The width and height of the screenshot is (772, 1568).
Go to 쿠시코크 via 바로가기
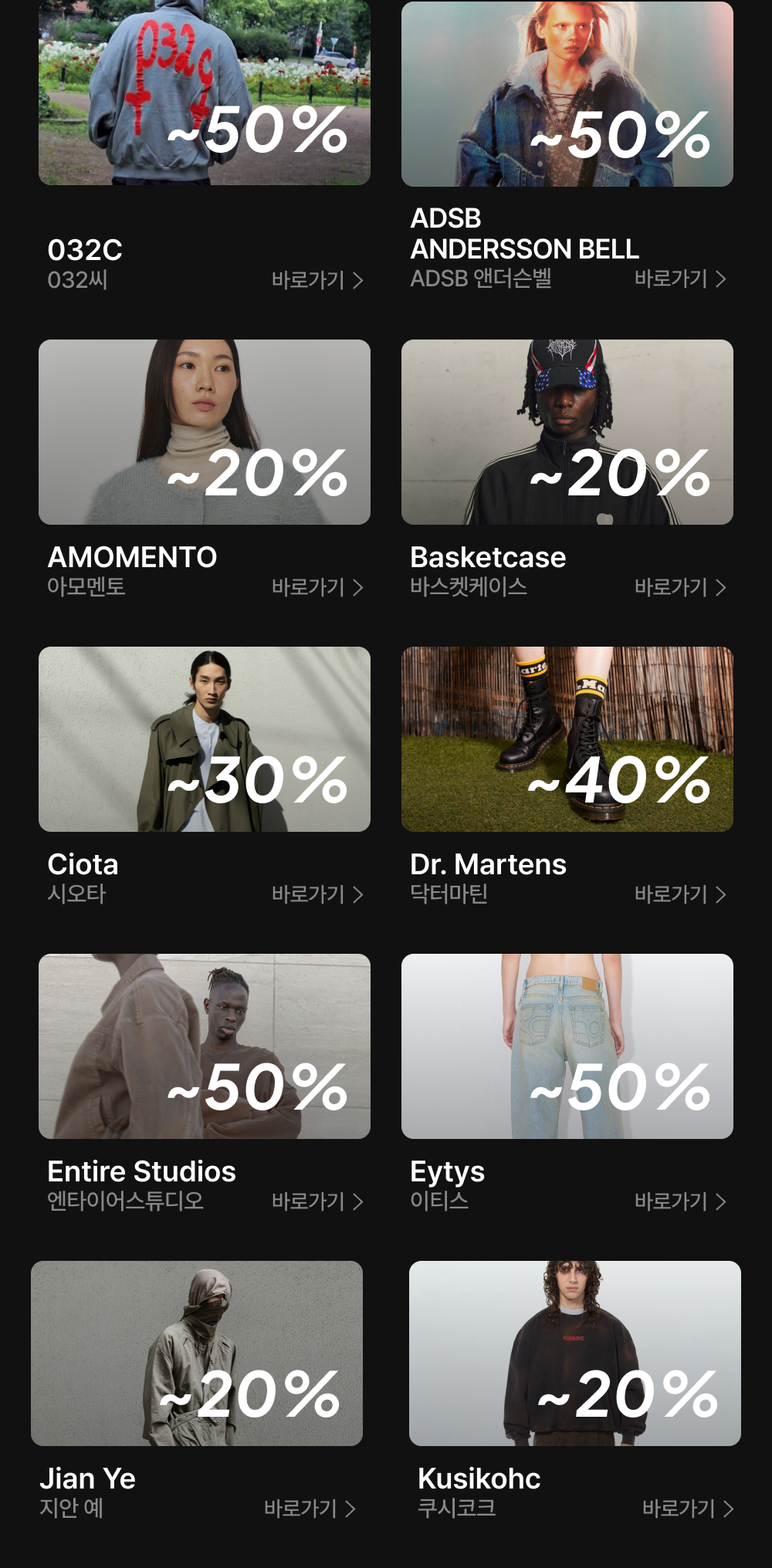[x=687, y=1509]
